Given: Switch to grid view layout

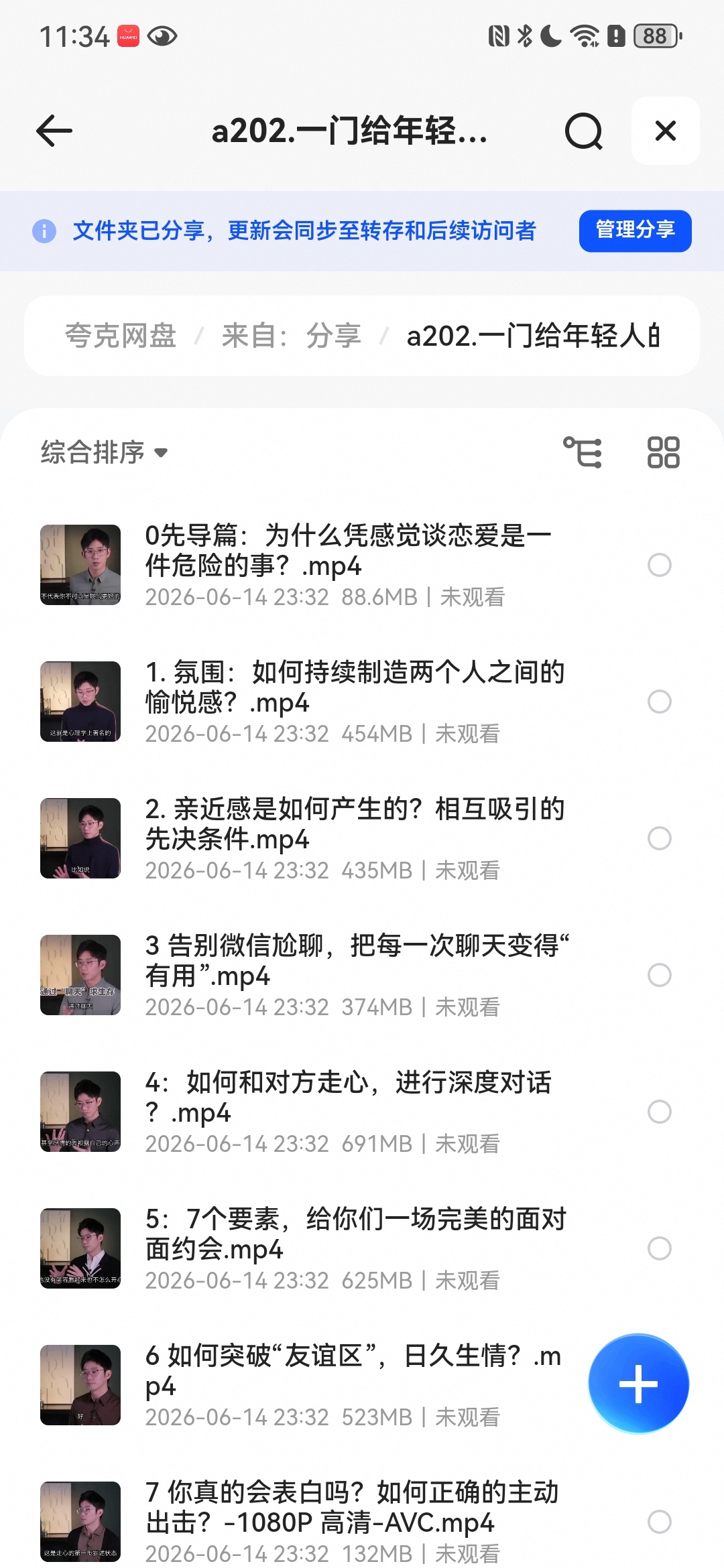Looking at the screenshot, I should [x=664, y=452].
